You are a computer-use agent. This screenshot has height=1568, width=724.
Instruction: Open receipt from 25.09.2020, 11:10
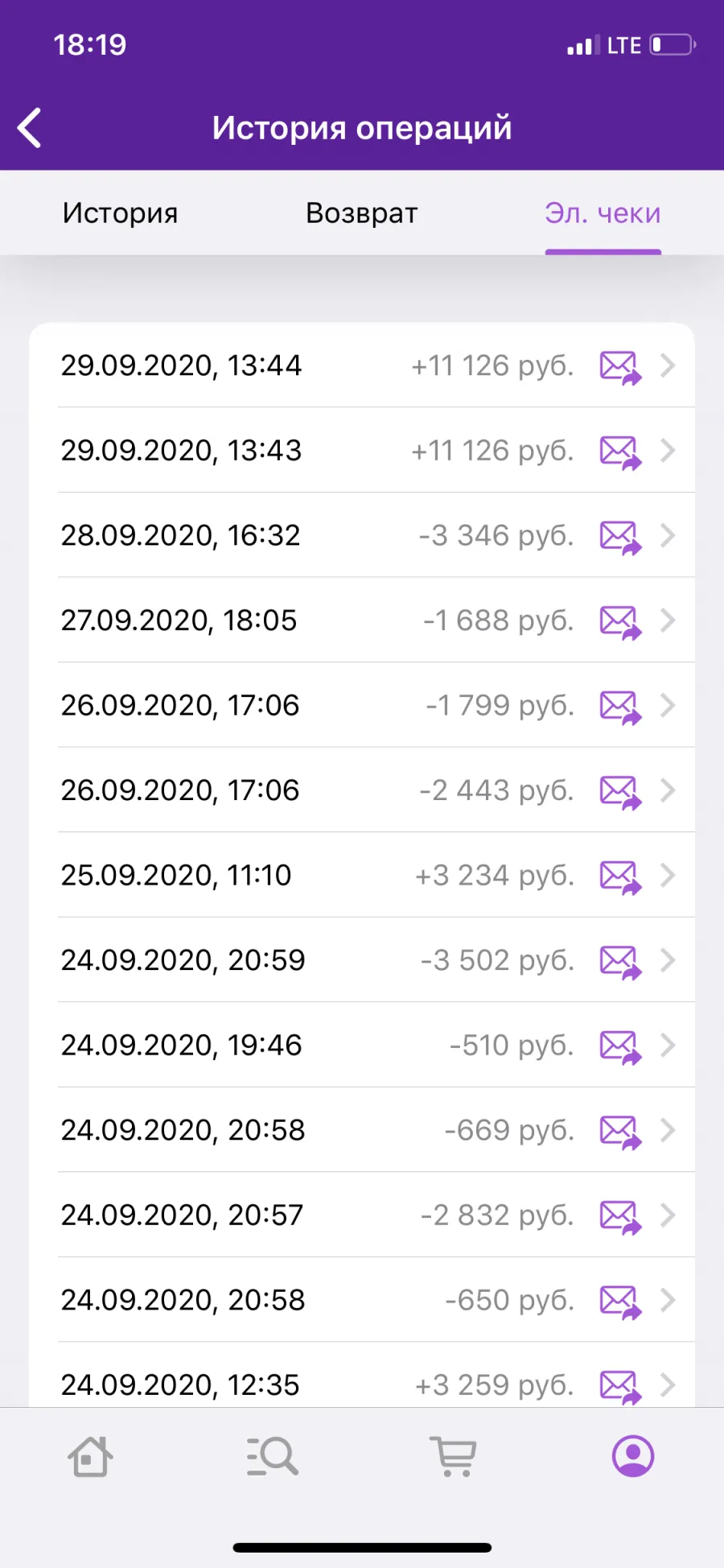[362, 875]
